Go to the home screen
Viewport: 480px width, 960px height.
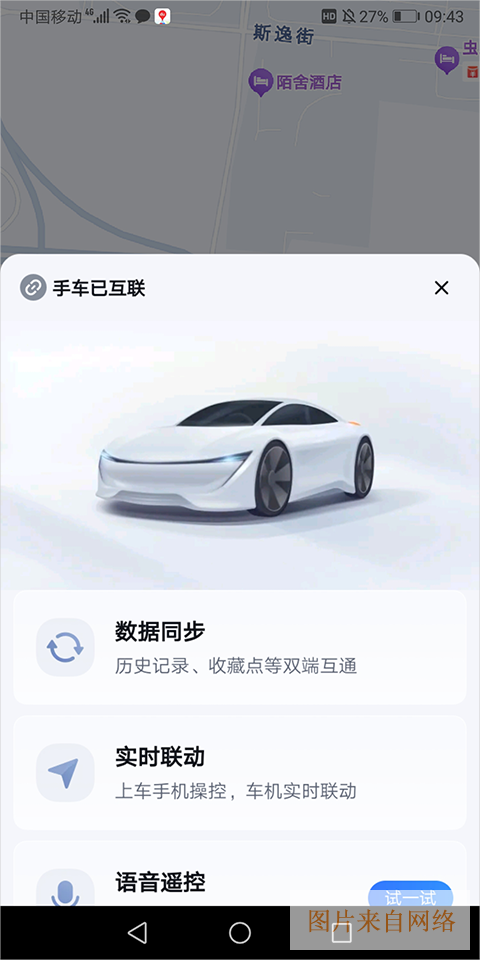[x=240, y=932]
